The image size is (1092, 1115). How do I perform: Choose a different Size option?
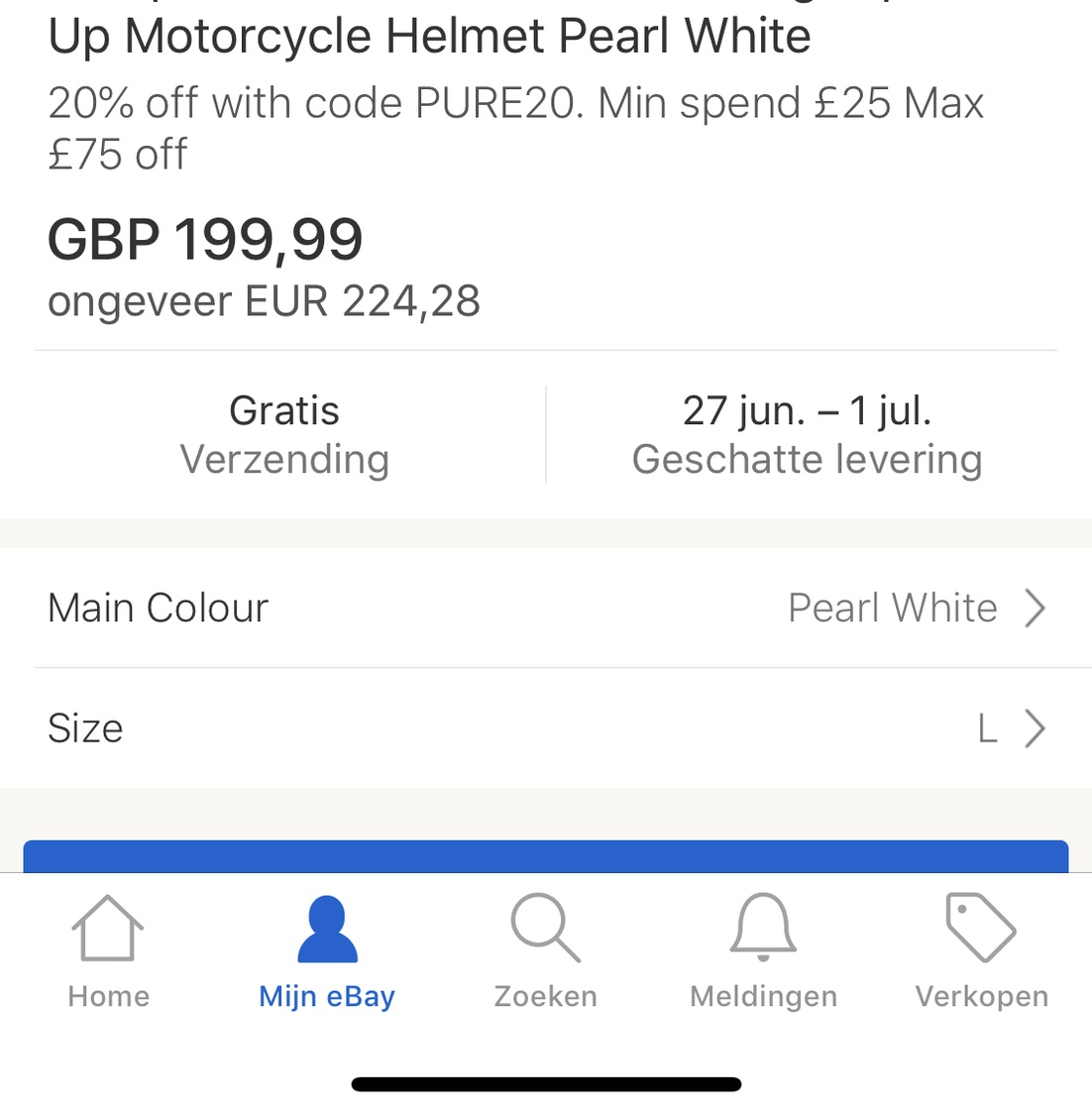545,728
